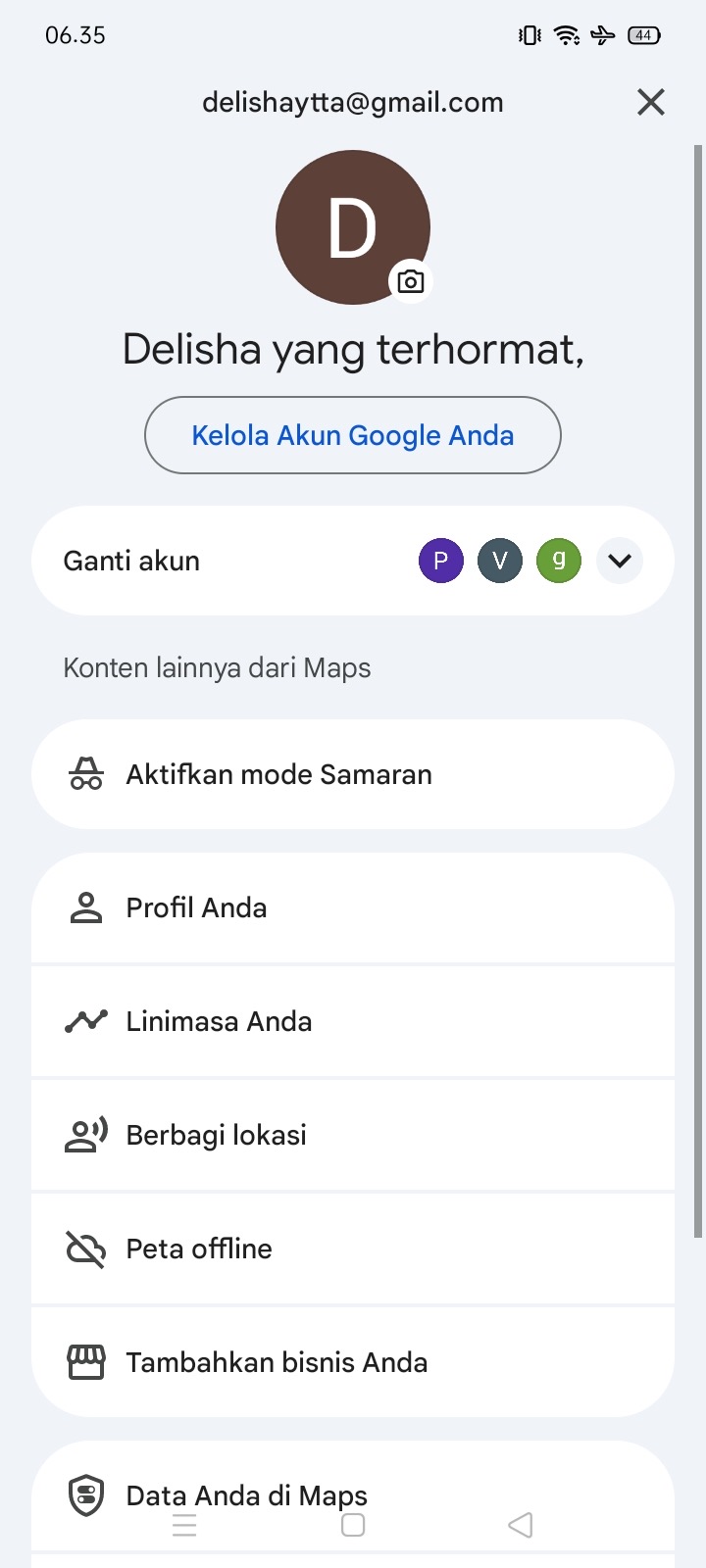Choose Tambahkan bisnis Anda
Image resolution: width=706 pixels, height=1568 pixels.
coord(353,1362)
